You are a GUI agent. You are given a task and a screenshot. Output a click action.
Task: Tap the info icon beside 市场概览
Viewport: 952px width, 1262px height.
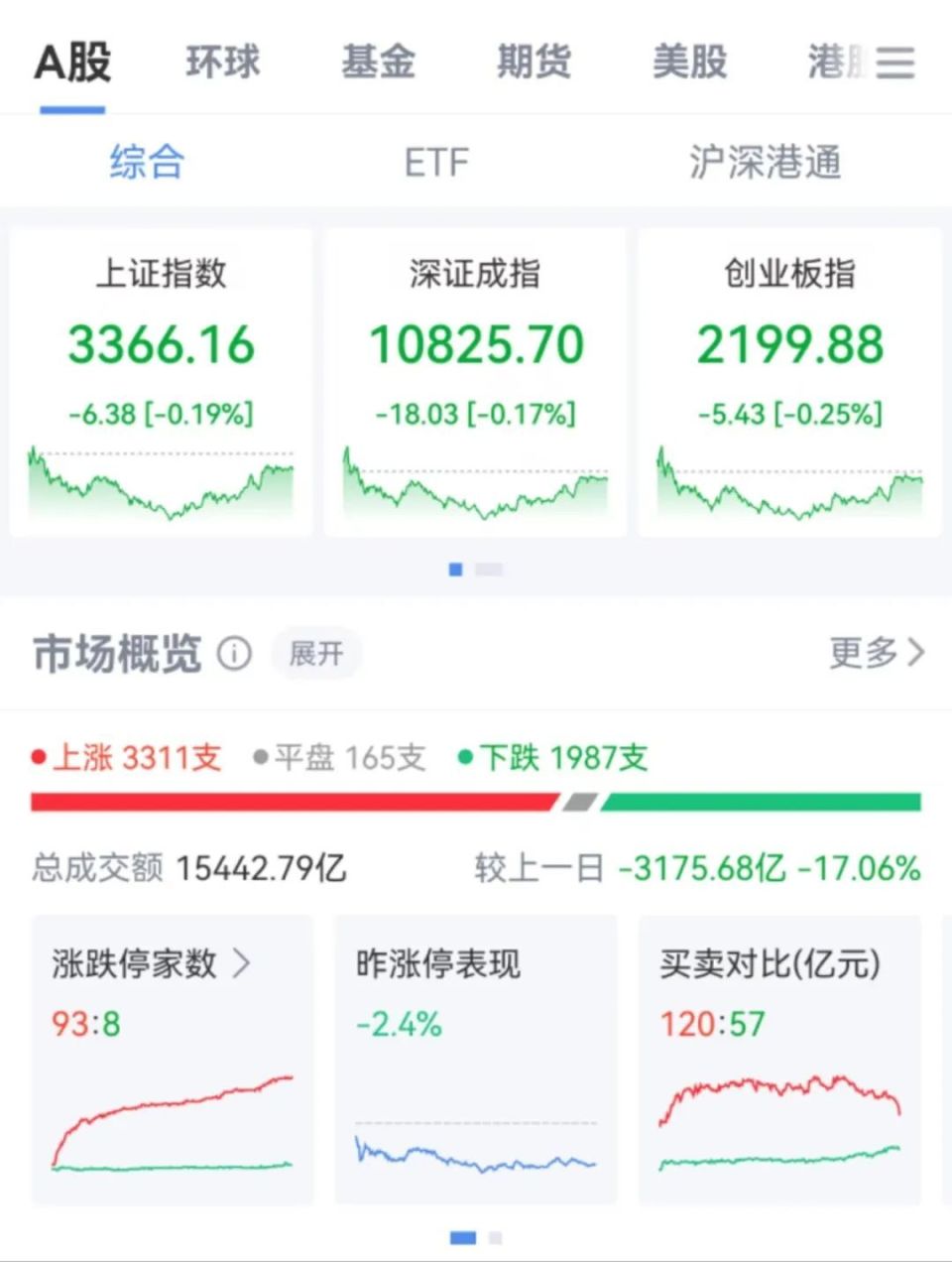234,654
